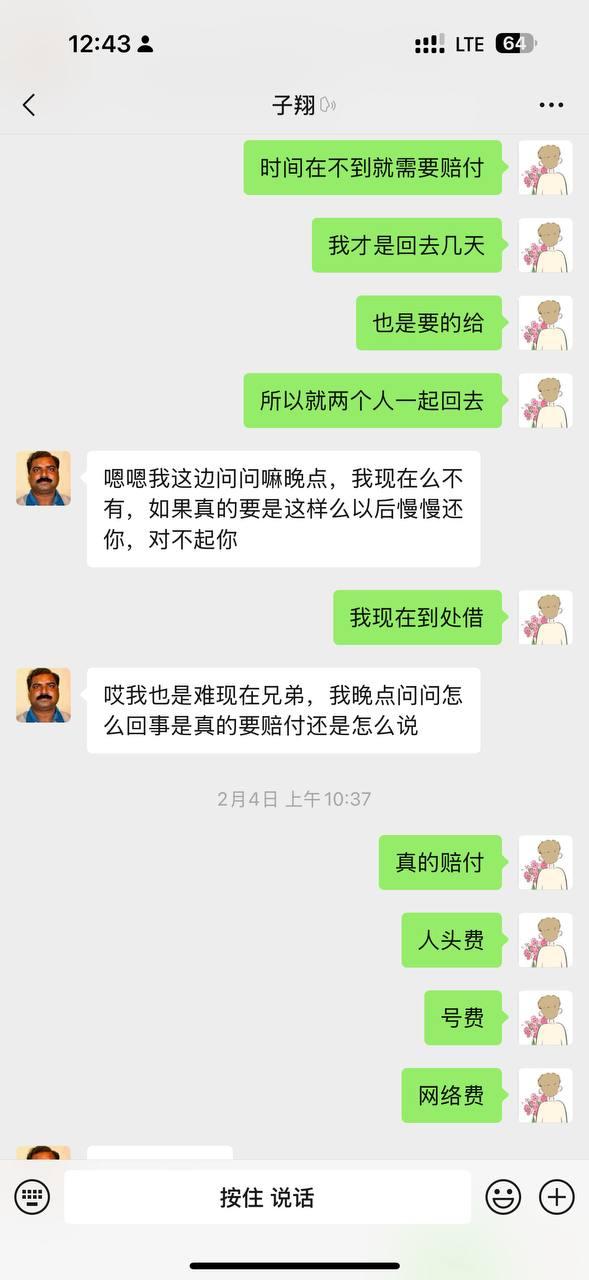Open the plus attachments menu
The height and width of the screenshot is (1280, 589).
557,1196
